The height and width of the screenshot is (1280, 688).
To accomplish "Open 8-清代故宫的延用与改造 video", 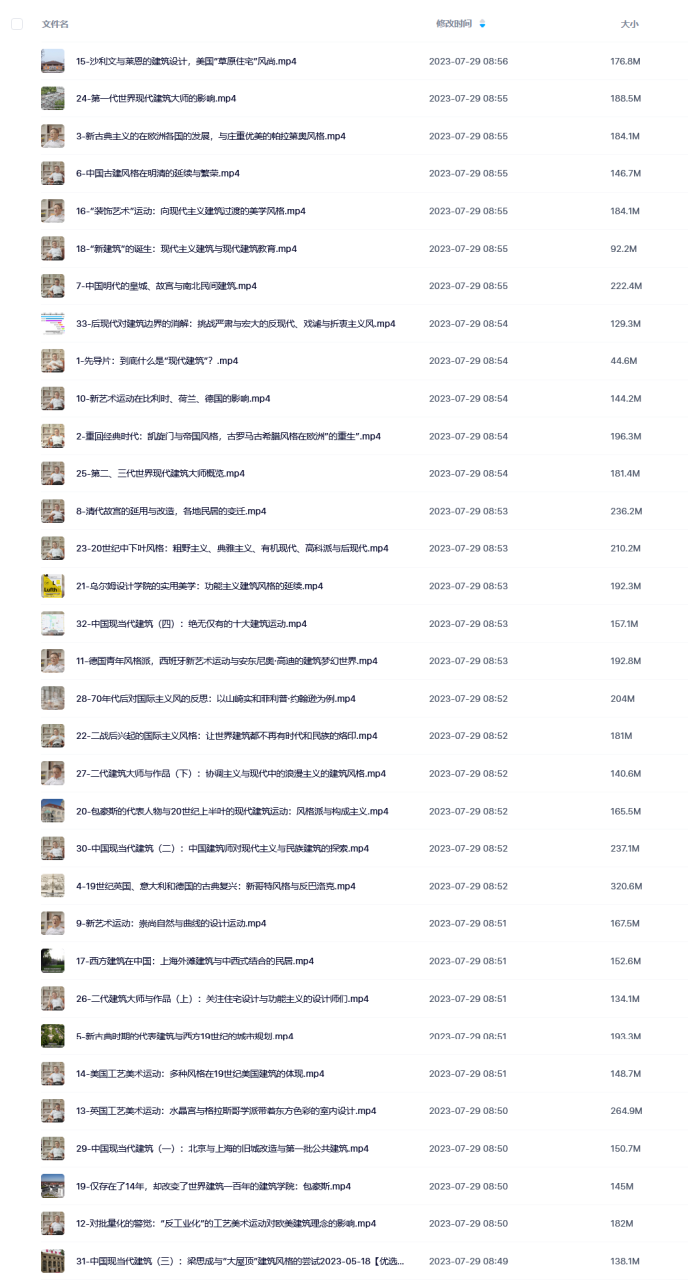I will pyautogui.click(x=171, y=511).
